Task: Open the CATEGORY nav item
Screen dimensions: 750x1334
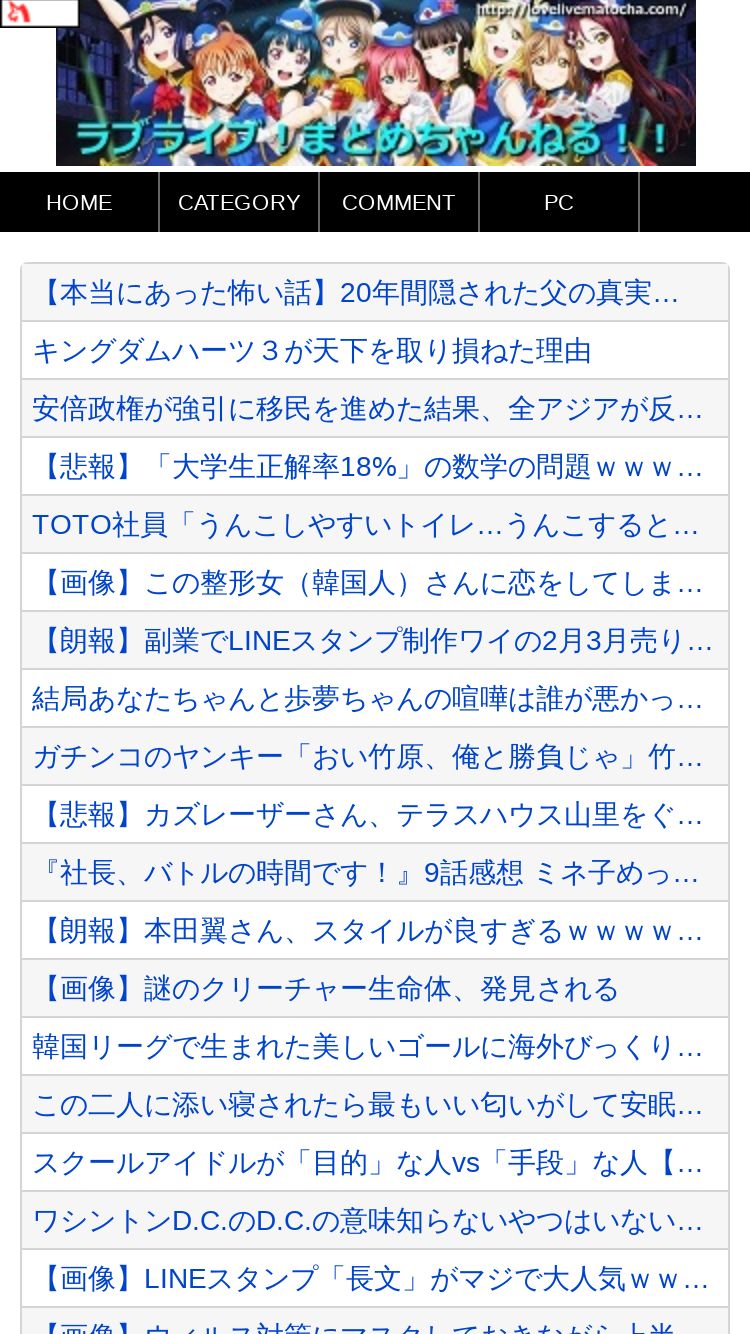Action: [239, 202]
